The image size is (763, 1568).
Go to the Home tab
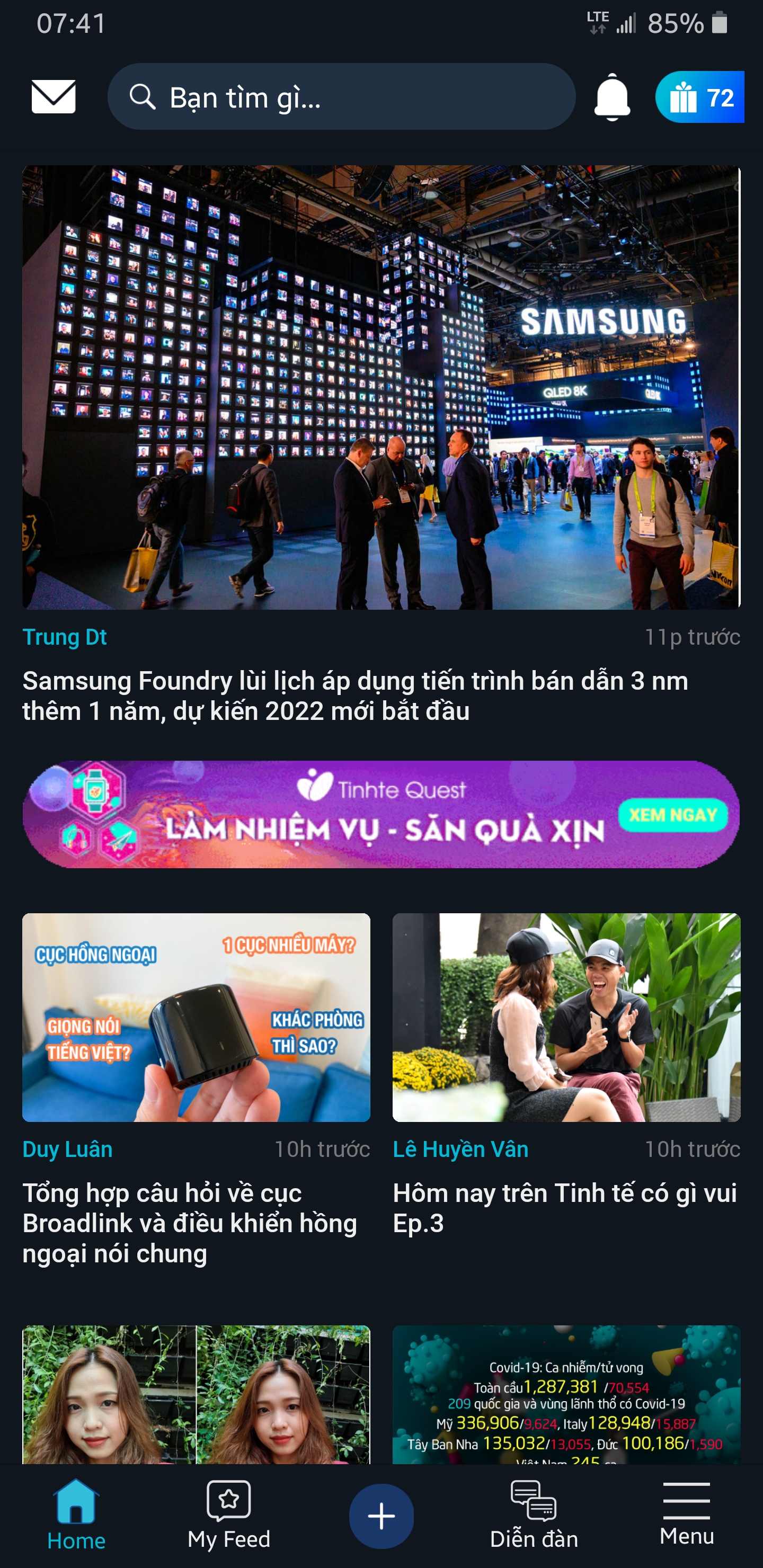(76, 1516)
